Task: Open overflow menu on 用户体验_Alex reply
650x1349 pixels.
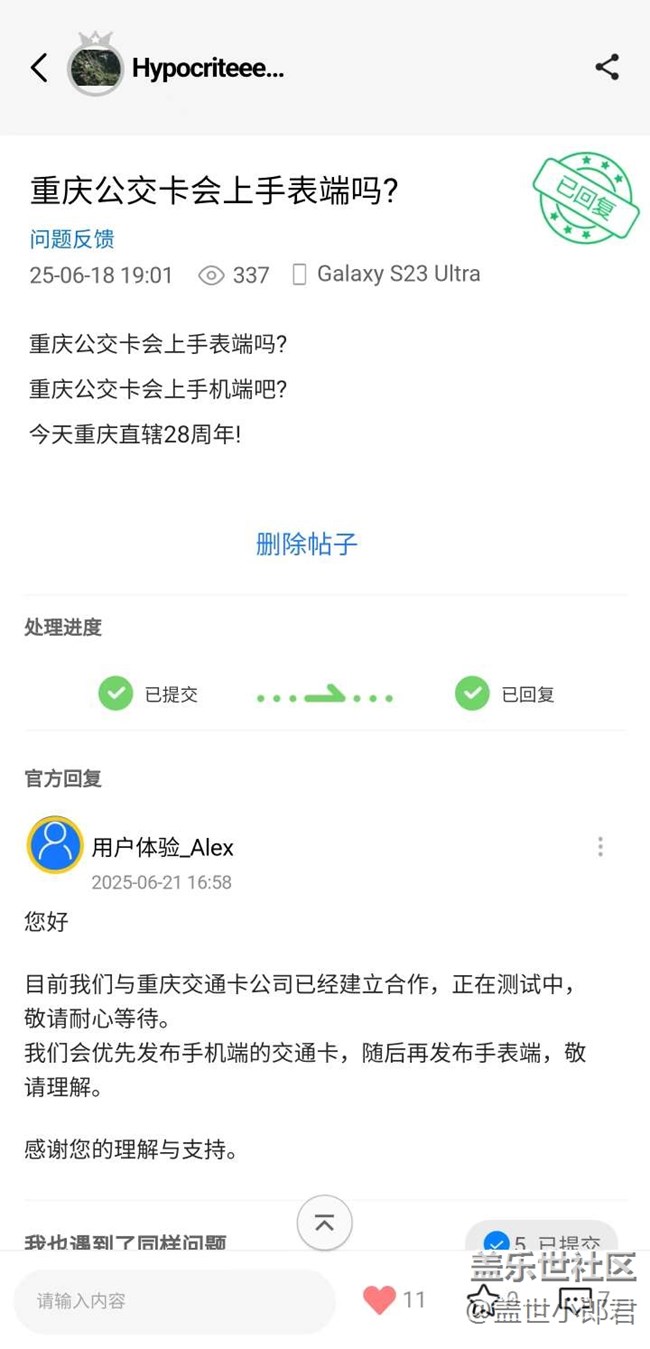Action: point(600,847)
